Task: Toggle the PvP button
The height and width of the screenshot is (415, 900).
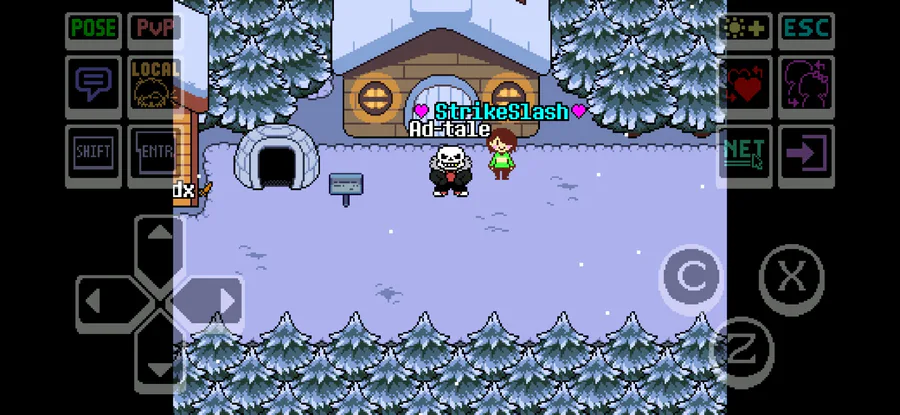Action: 155,30
